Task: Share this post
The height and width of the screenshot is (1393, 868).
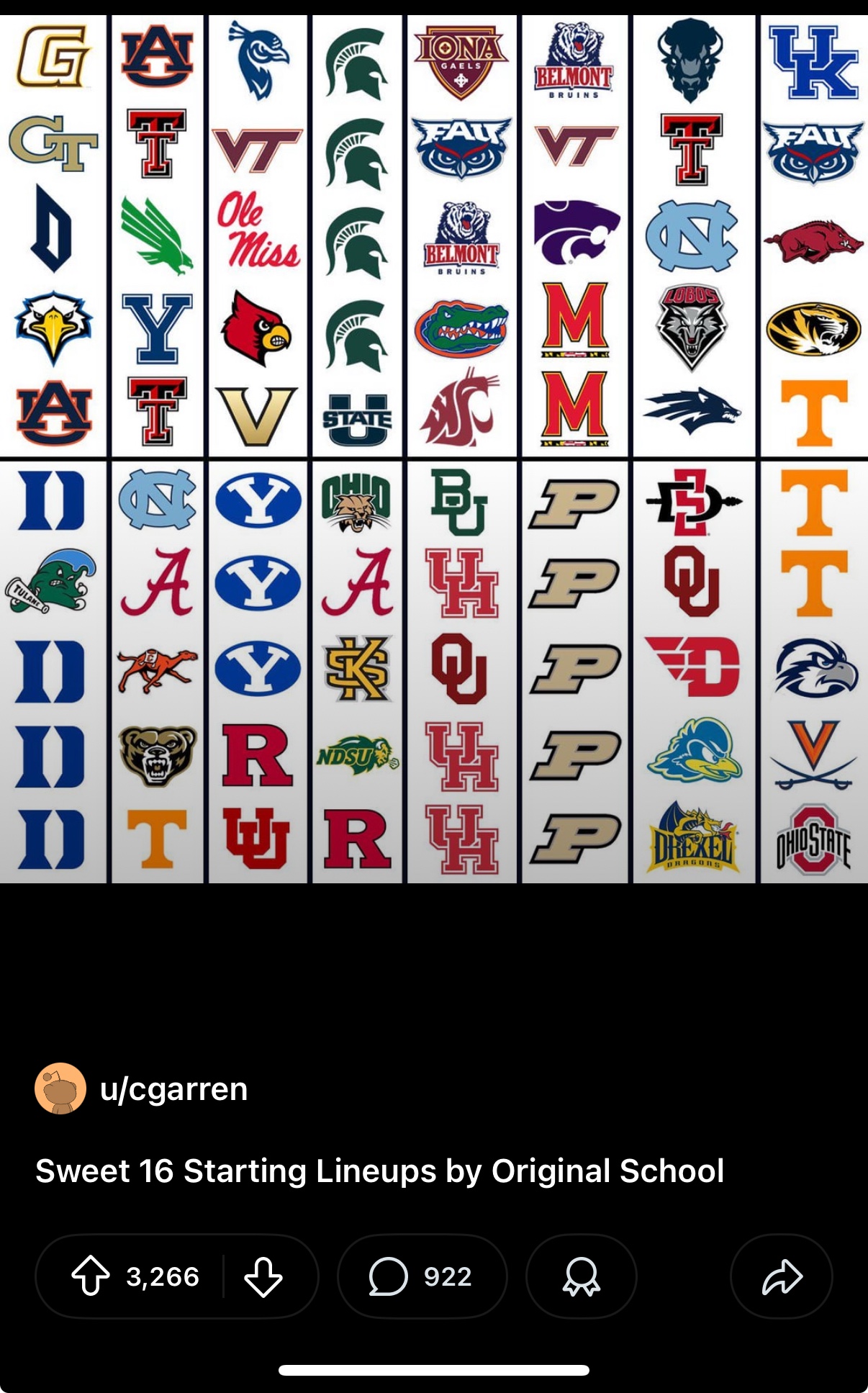Action: click(781, 1276)
